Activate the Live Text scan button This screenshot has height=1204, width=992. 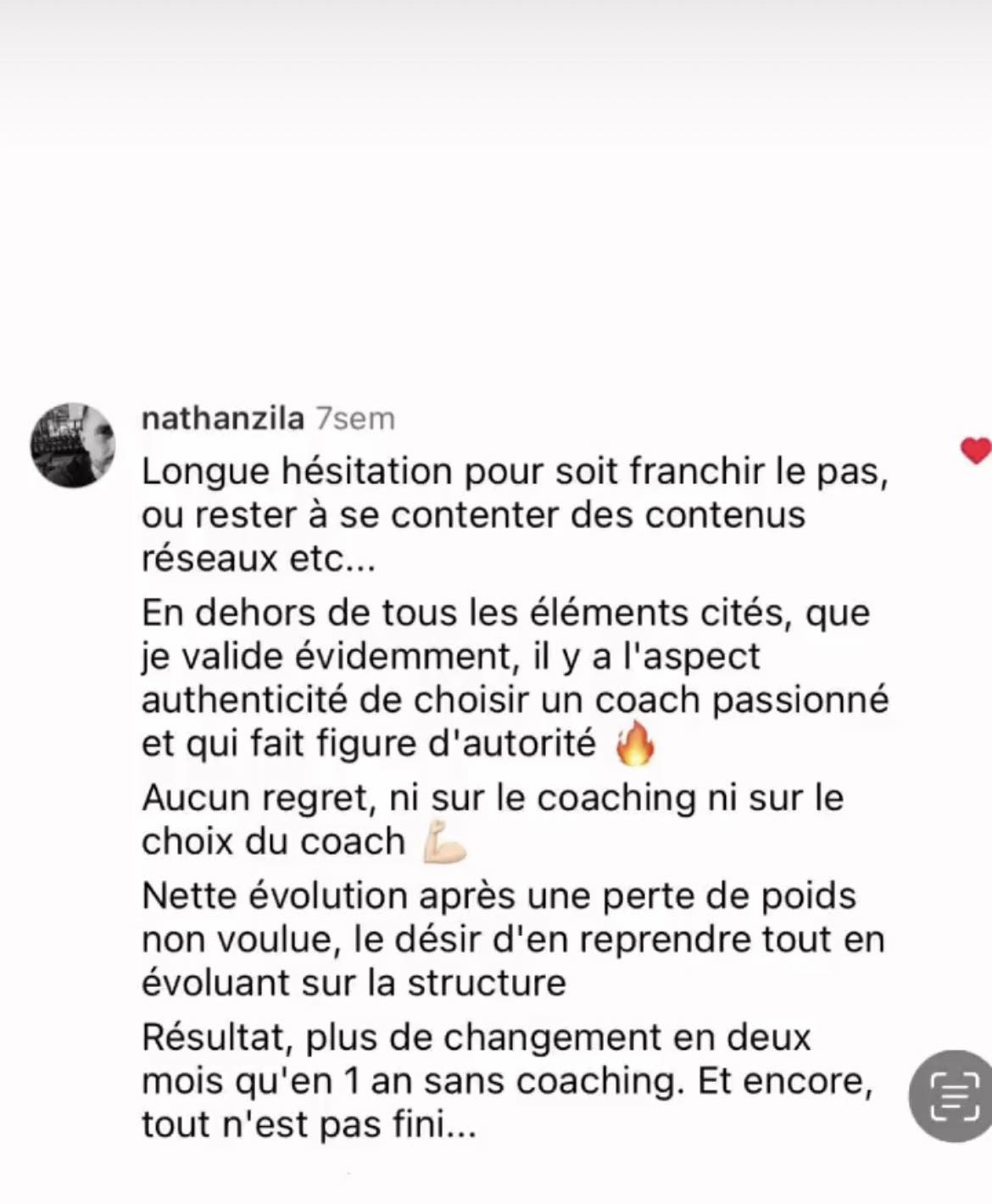(951, 1096)
